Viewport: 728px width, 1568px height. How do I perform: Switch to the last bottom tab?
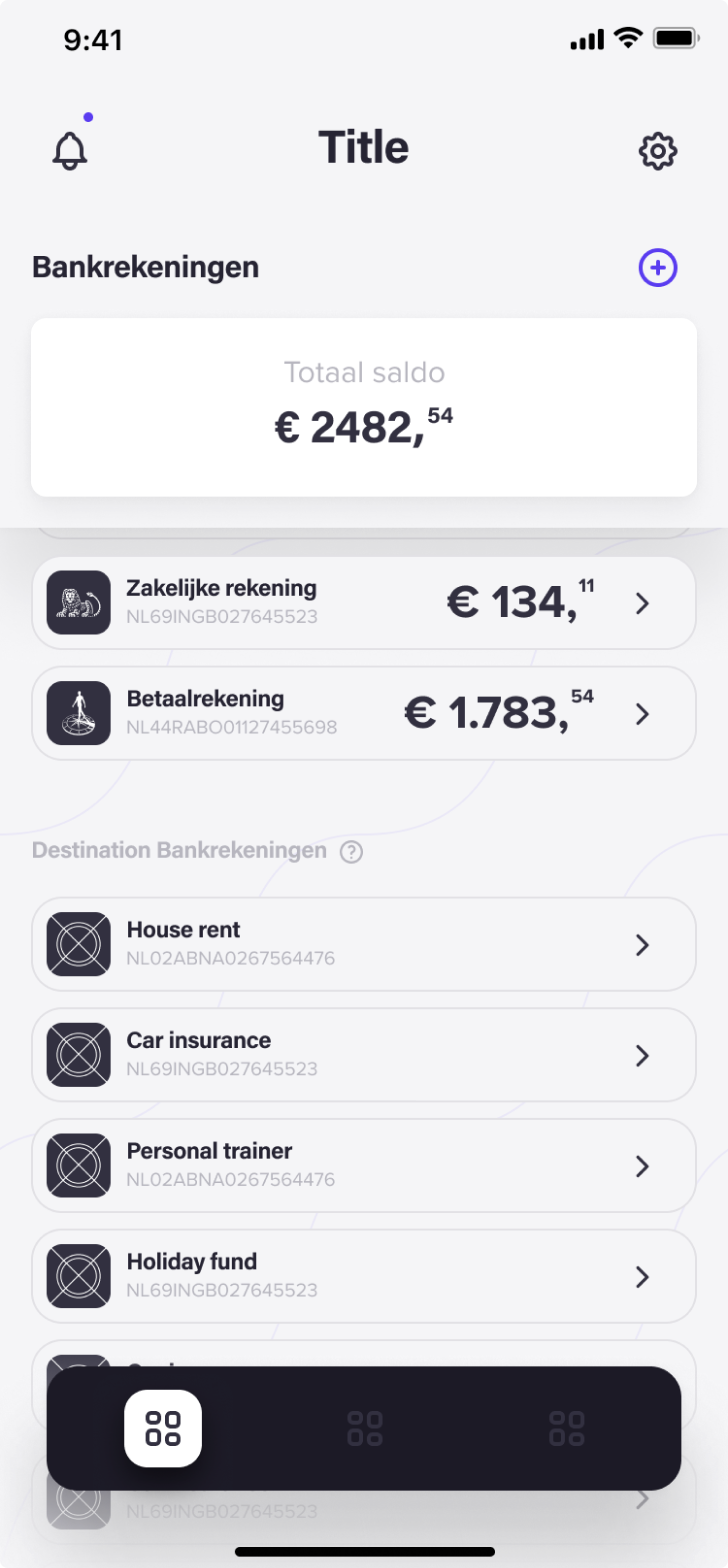(x=567, y=1428)
